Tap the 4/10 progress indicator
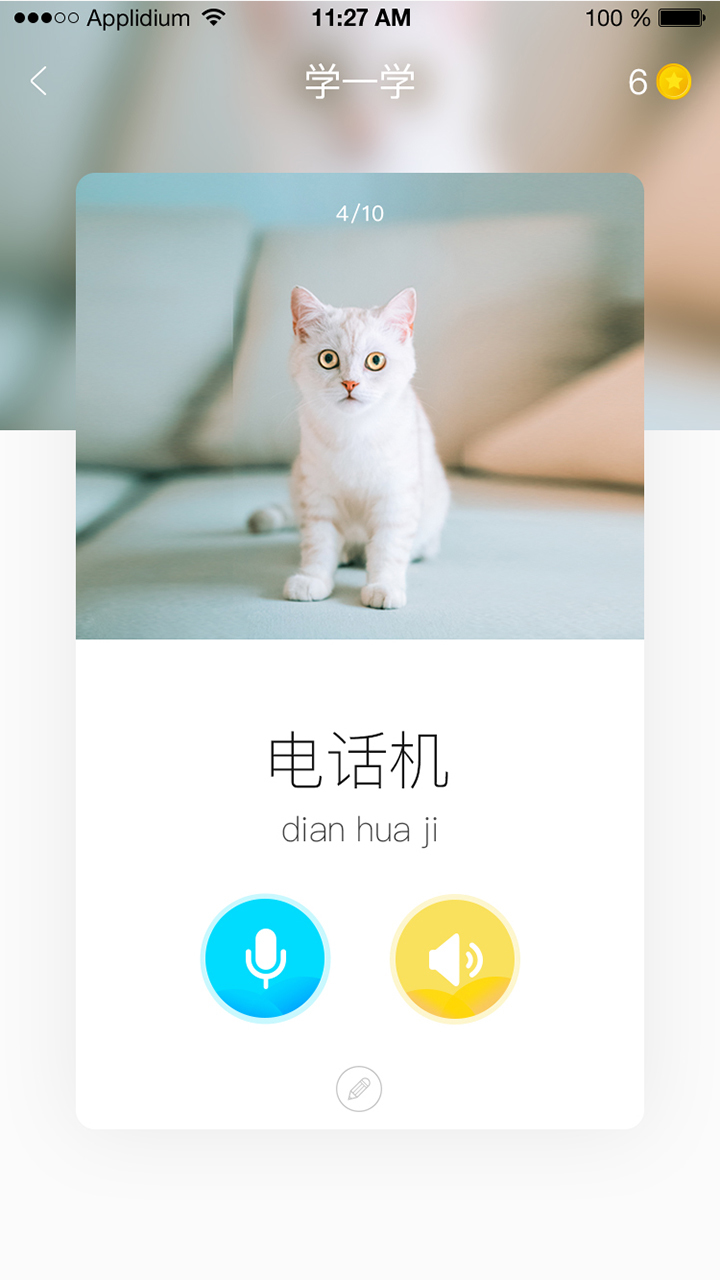Viewport: 720px width, 1280px height. click(360, 213)
